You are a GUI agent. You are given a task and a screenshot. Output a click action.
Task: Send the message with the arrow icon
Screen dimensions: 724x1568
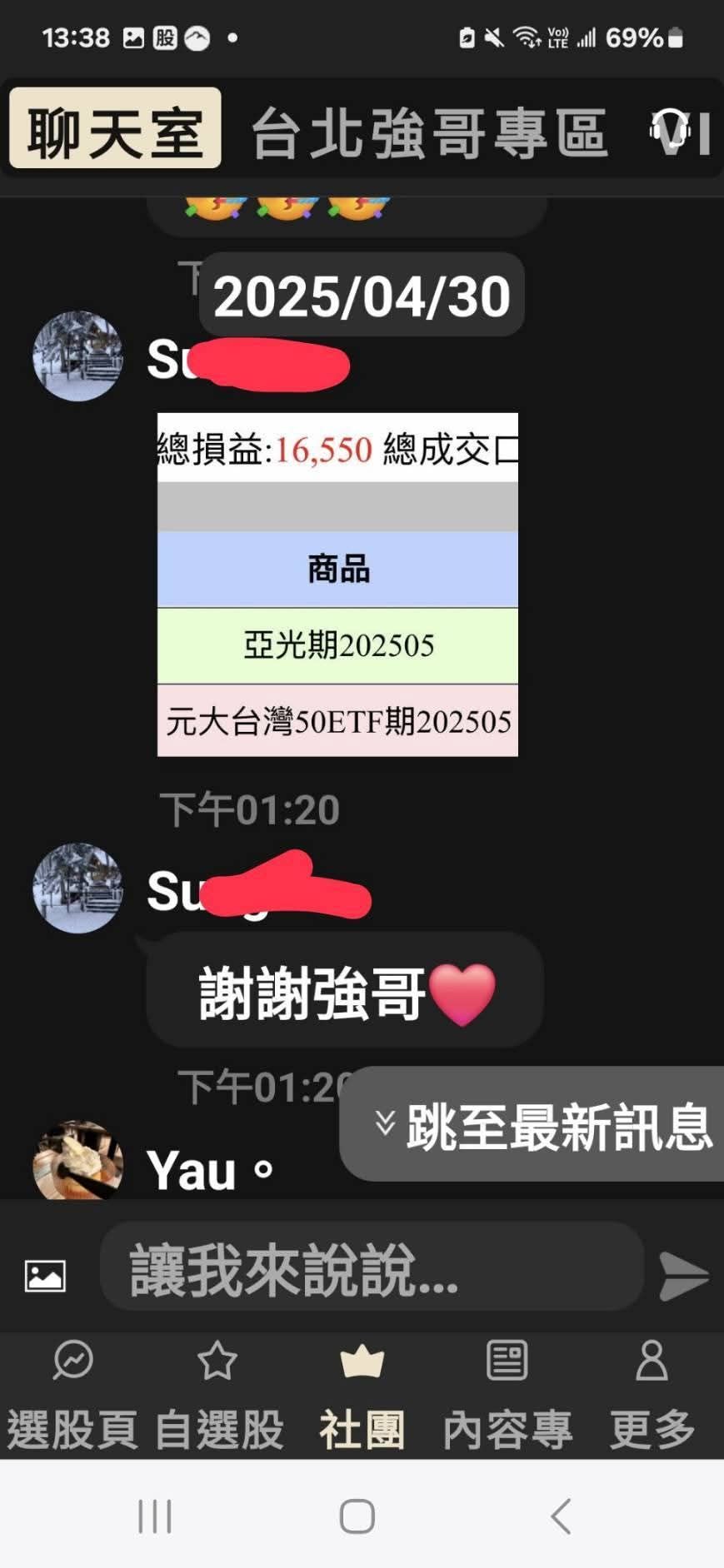click(x=683, y=1275)
